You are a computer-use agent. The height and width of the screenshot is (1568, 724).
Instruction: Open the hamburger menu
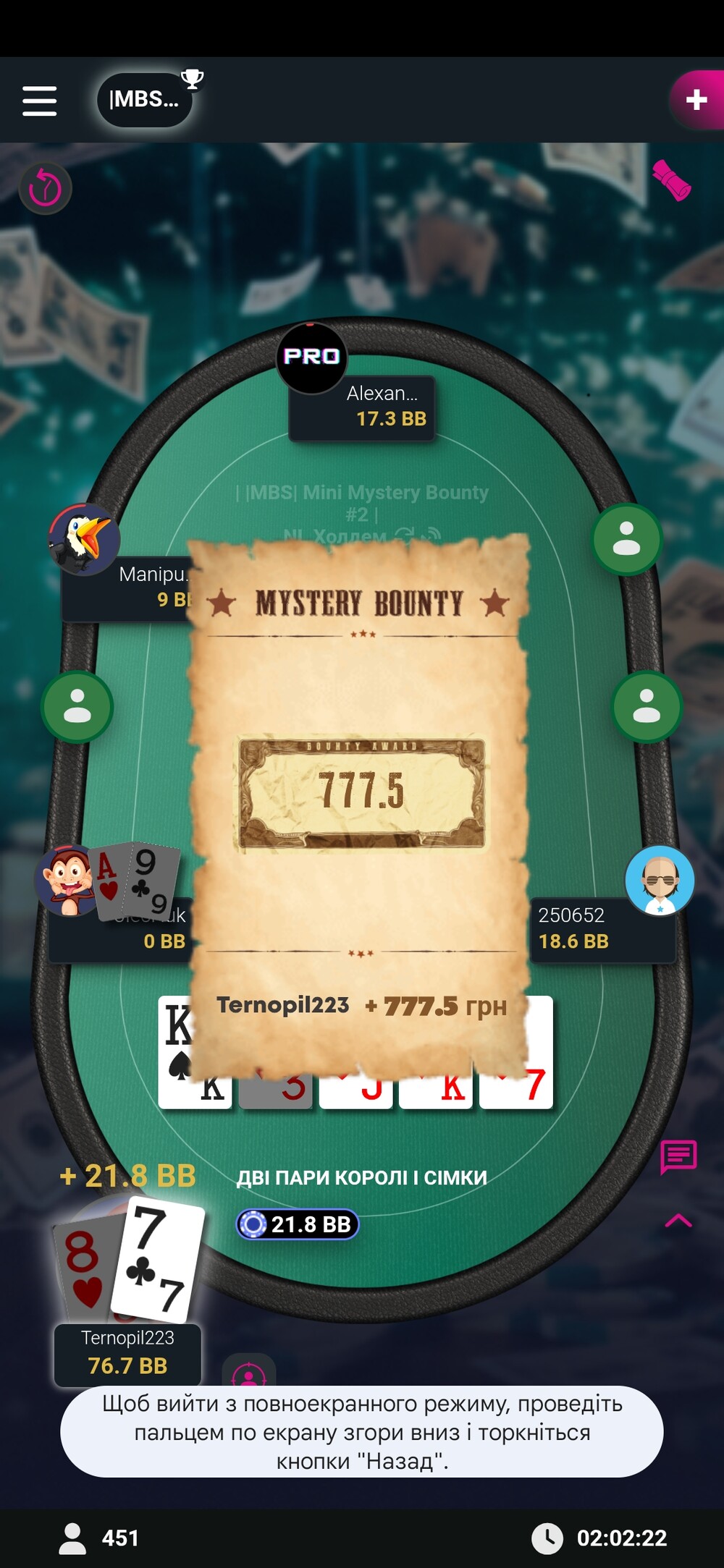coord(39,101)
